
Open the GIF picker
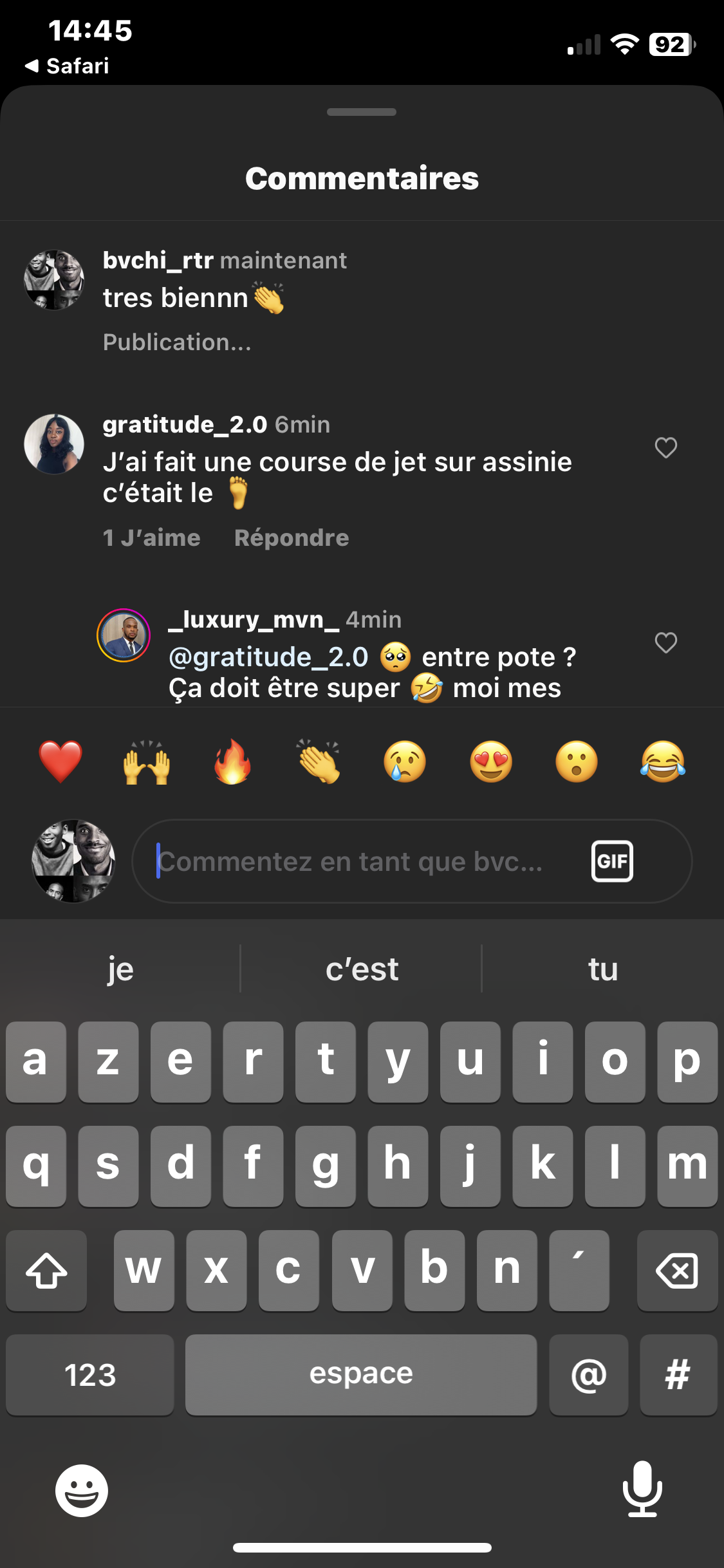(611, 861)
